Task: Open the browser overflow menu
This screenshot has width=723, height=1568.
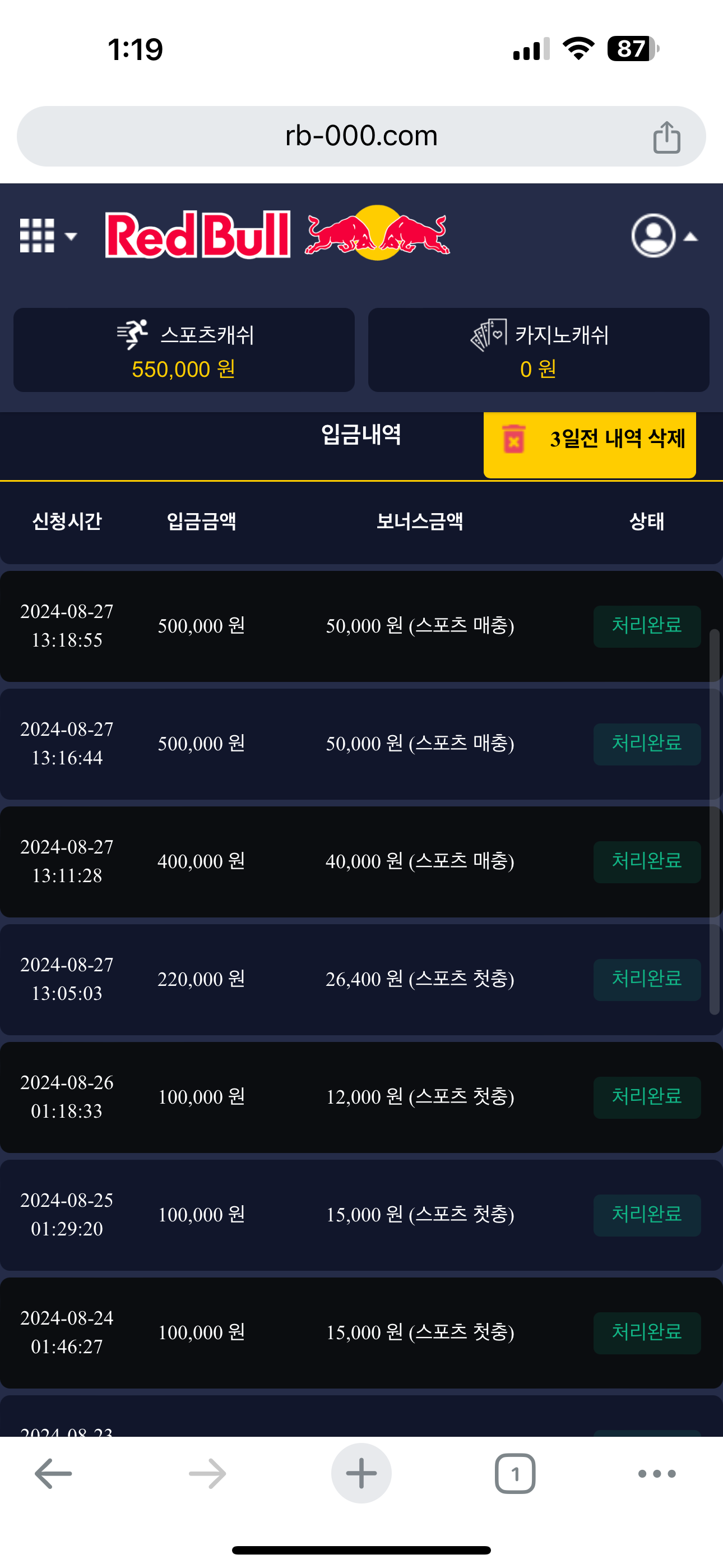Action: (657, 1474)
